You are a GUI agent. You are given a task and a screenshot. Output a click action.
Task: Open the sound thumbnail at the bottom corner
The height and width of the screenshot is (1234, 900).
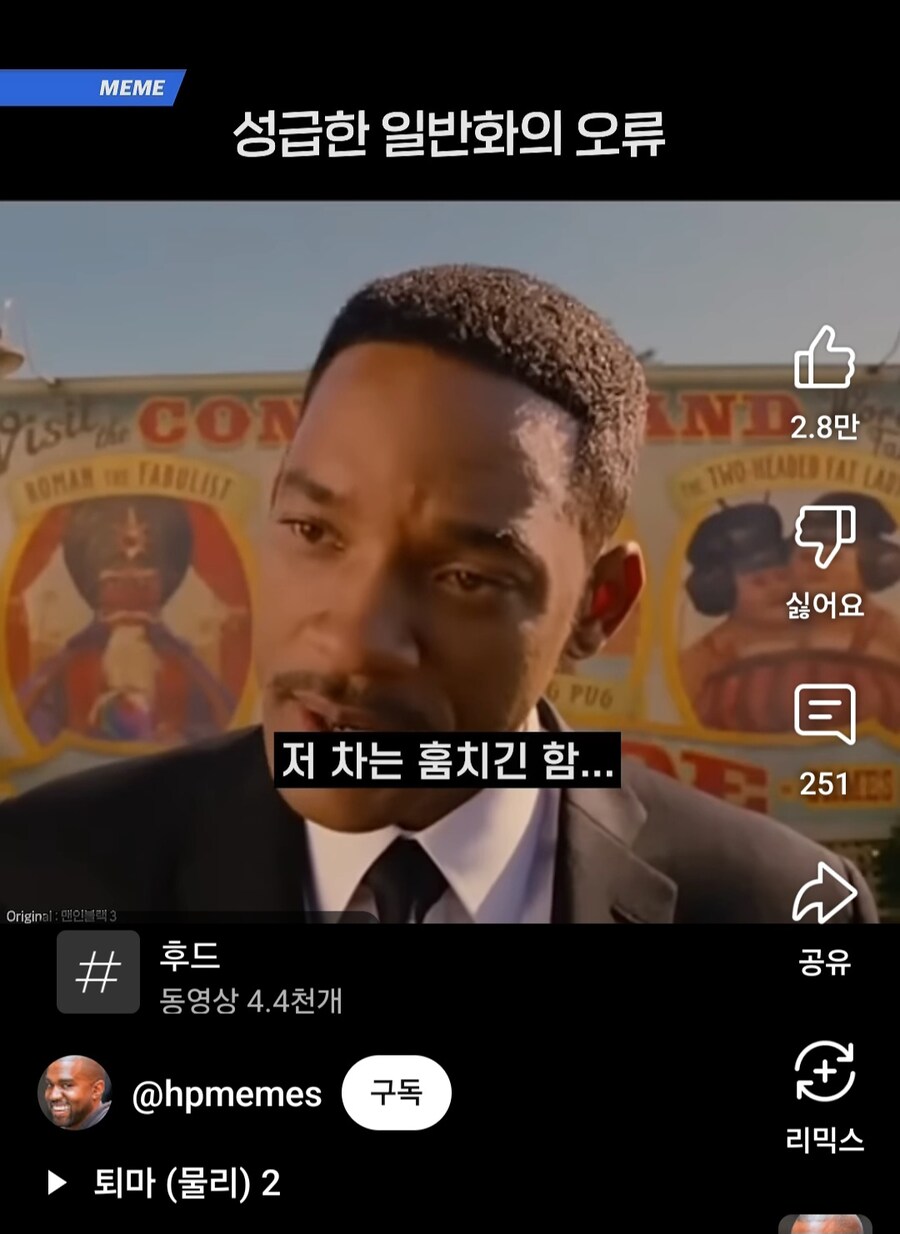click(825, 1225)
